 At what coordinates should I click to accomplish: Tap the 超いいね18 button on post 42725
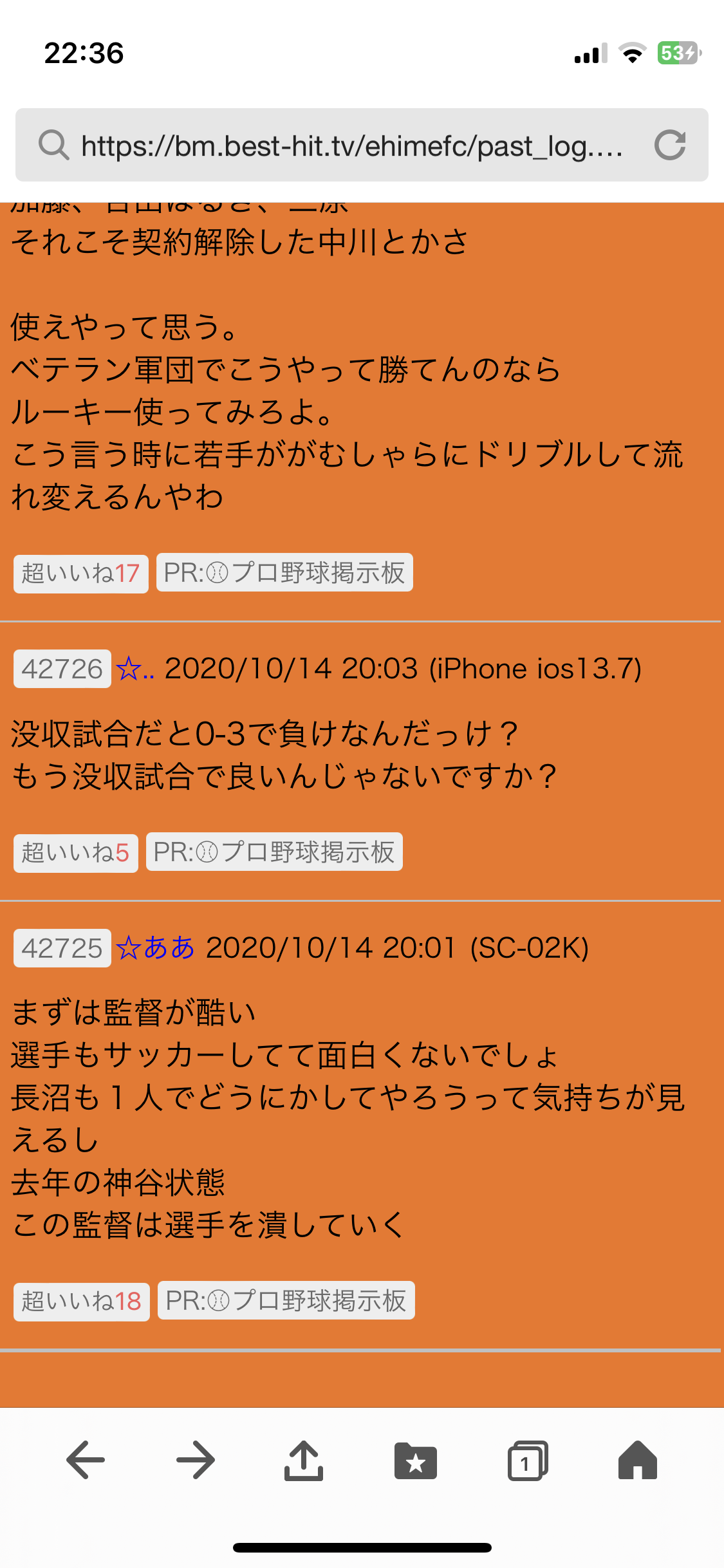pyautogui.click(x=82, y=1301)
